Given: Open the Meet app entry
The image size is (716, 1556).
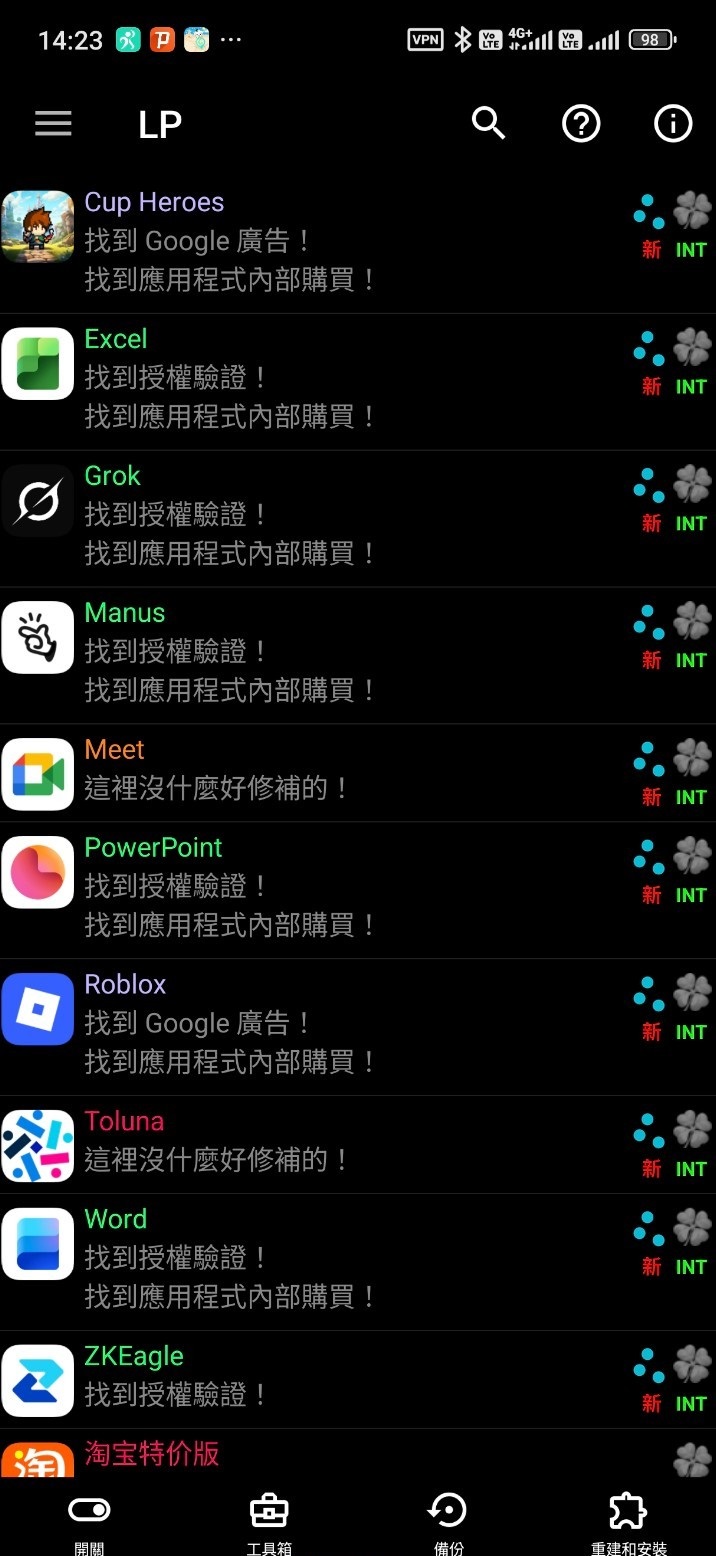Looking at the screenshot, I should 300,770.
